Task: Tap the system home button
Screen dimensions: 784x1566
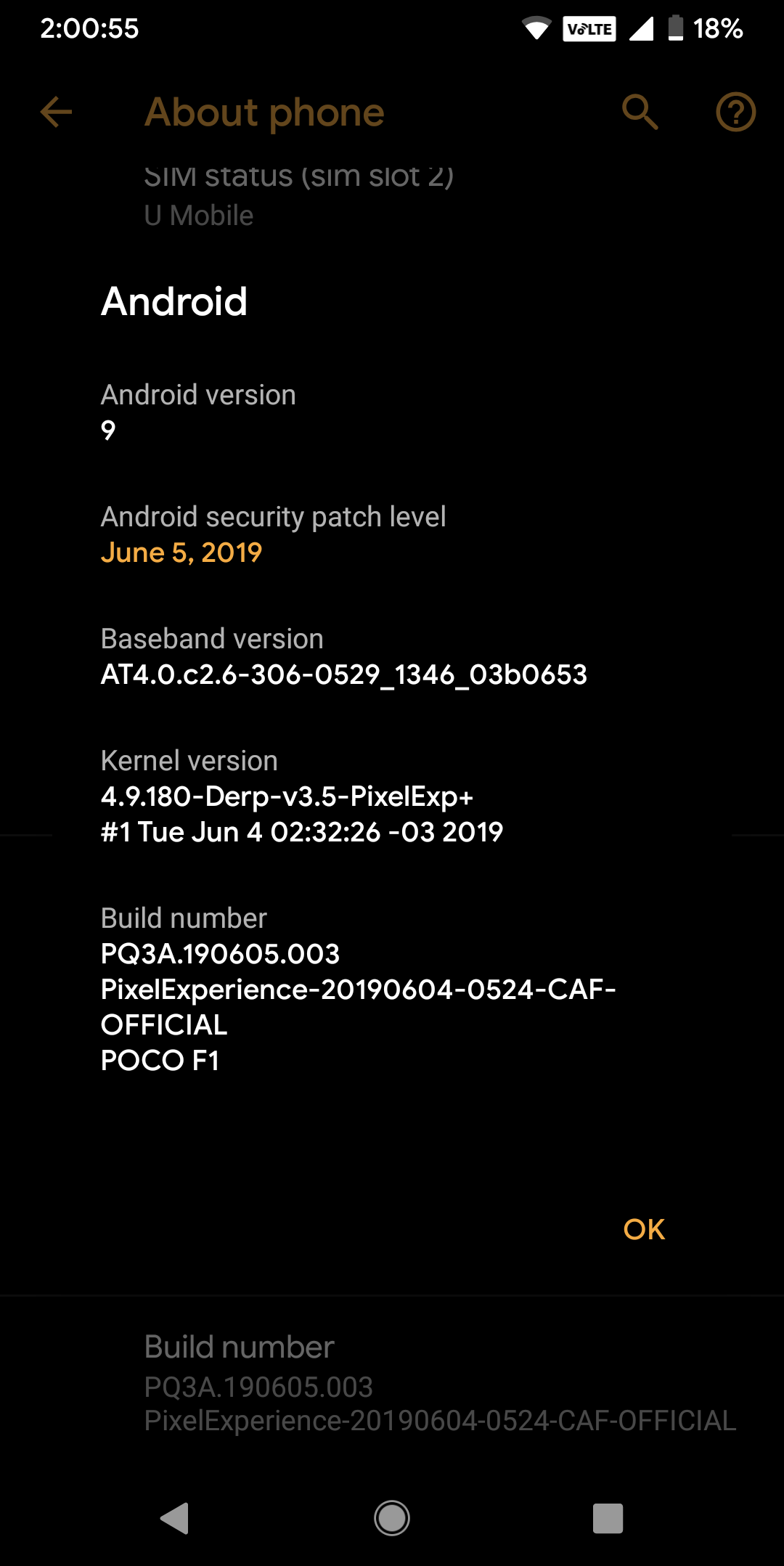Action: [x=392, y=1517]
